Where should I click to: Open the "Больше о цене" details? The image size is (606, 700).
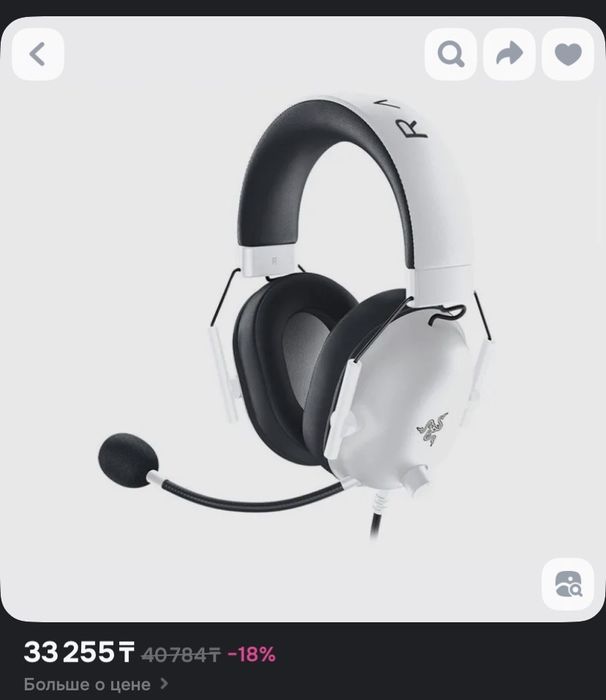click(x=95, y=684)
